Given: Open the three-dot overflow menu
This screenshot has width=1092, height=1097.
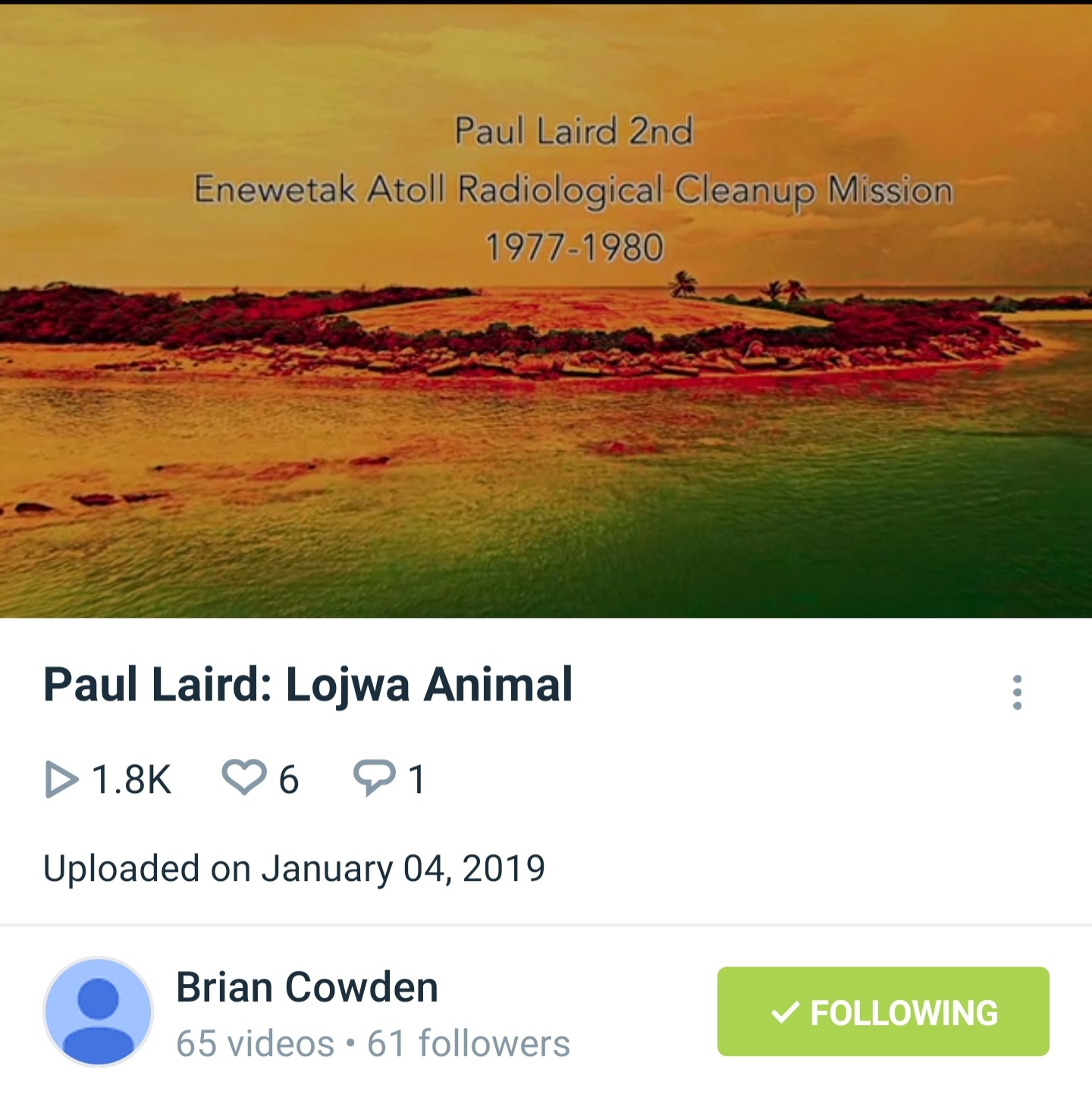Looking at the screenshot, I should [1017, 691].
